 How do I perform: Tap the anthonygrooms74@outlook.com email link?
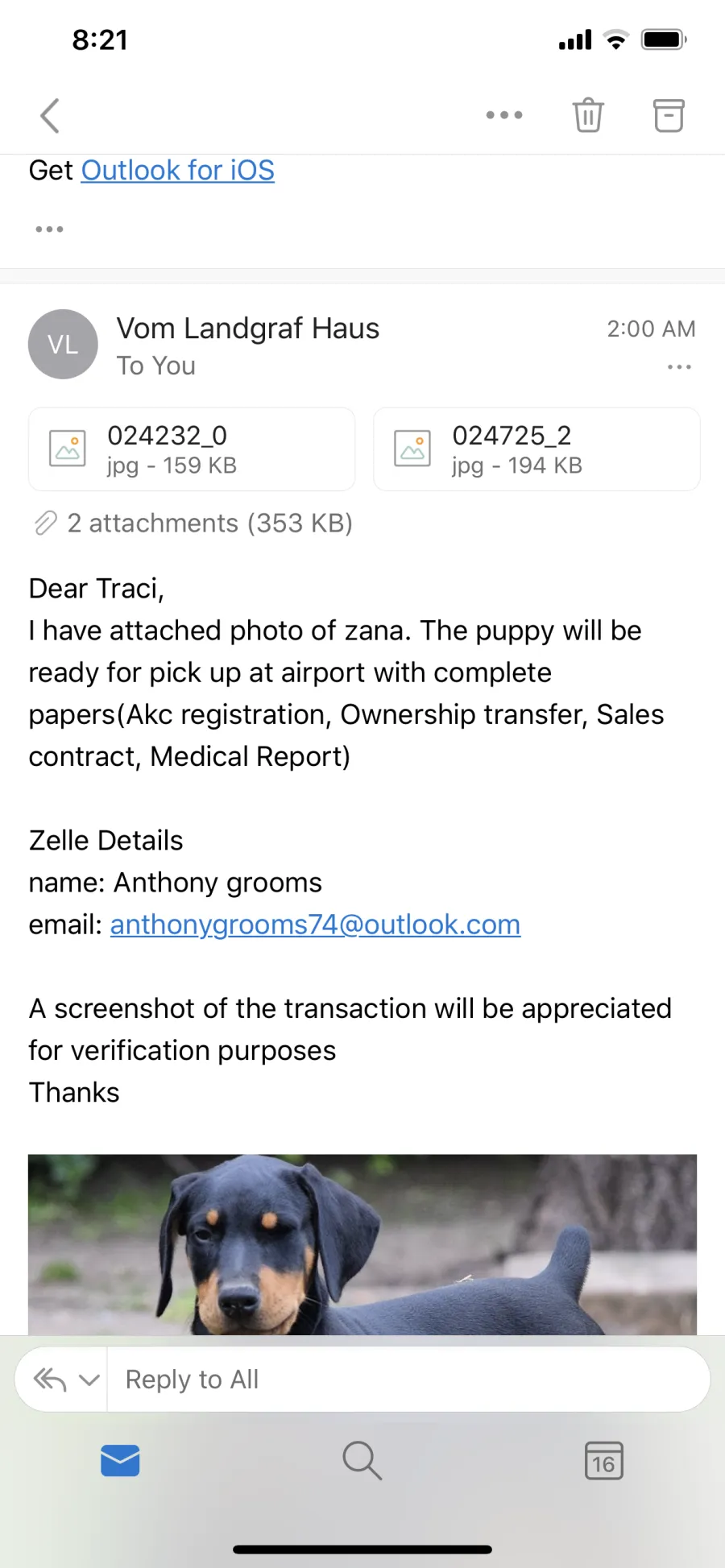[x=315, y=925]
